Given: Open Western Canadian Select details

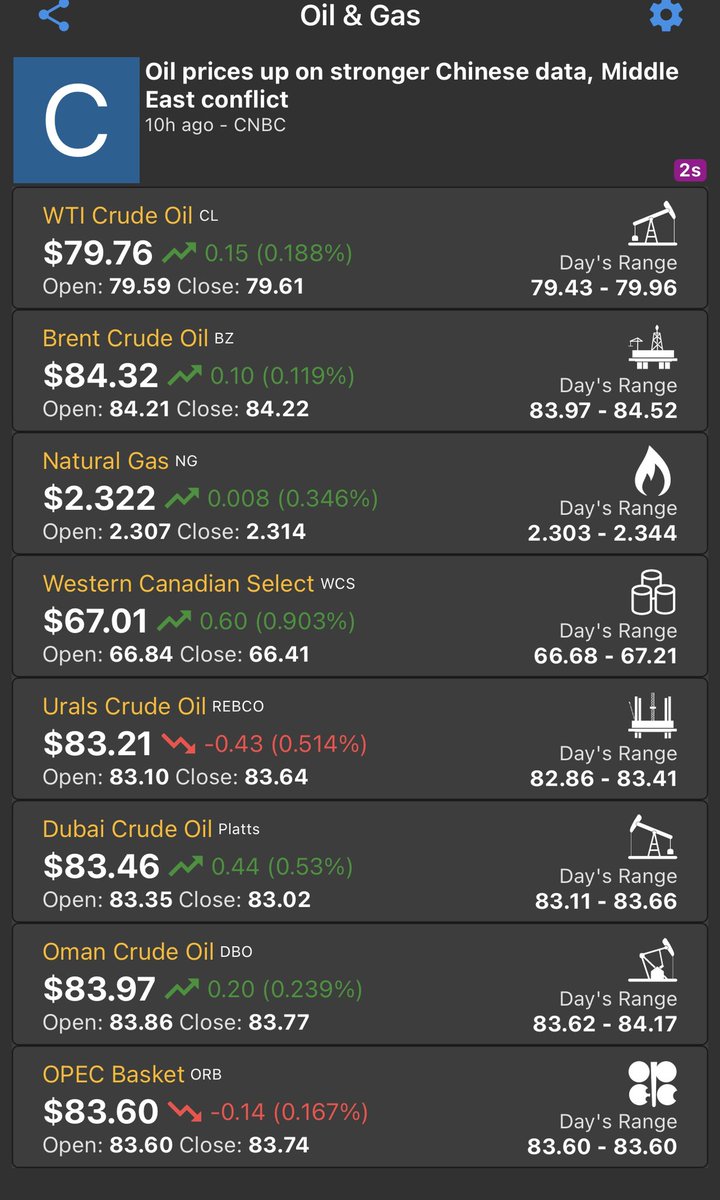Looking at the screenshot, I should [360, 617].
